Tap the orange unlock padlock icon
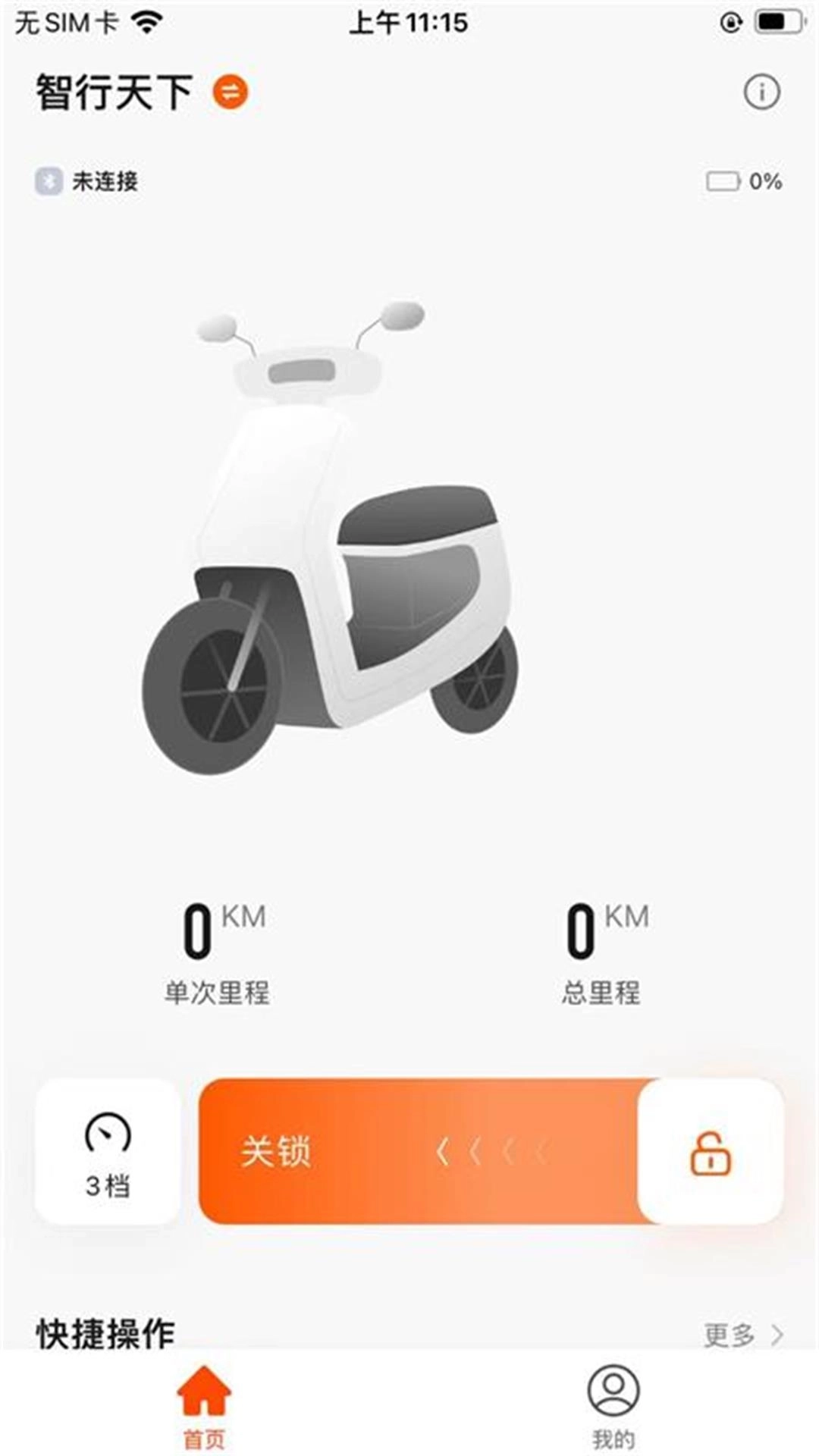The height and width of the screenshot is (1456, 819). pos(710,1153)
